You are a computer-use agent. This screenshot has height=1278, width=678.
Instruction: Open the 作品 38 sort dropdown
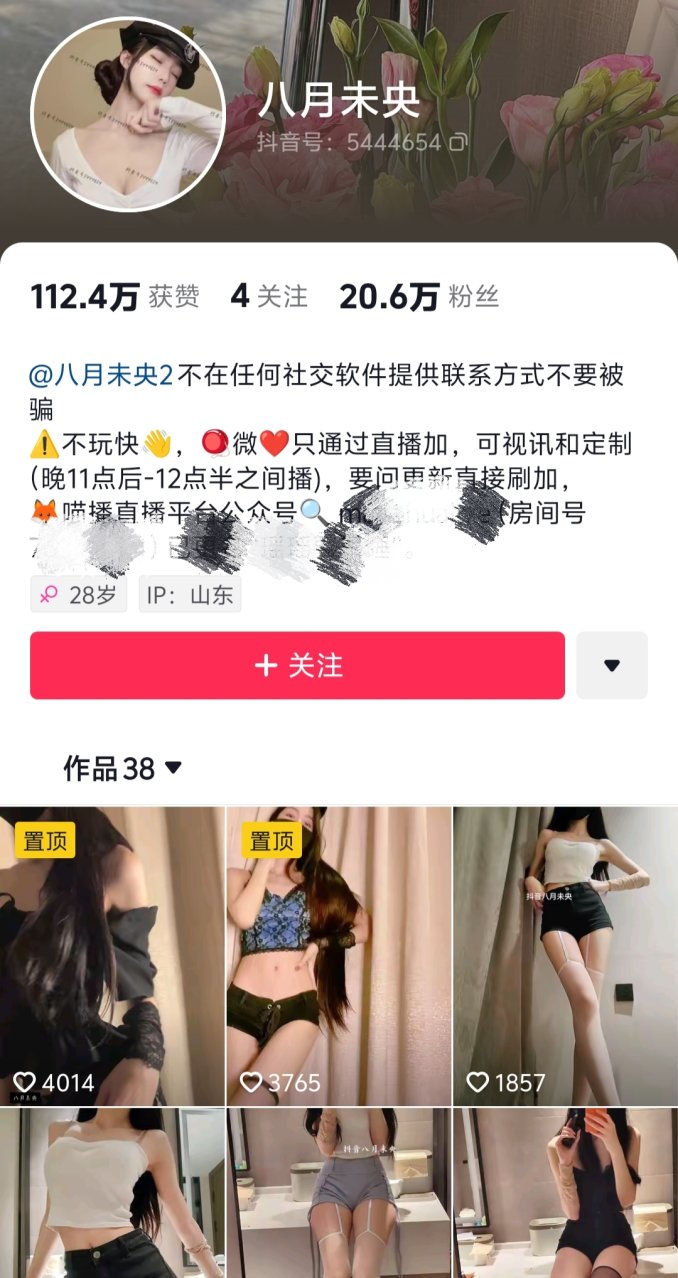(x=123, y=768)
